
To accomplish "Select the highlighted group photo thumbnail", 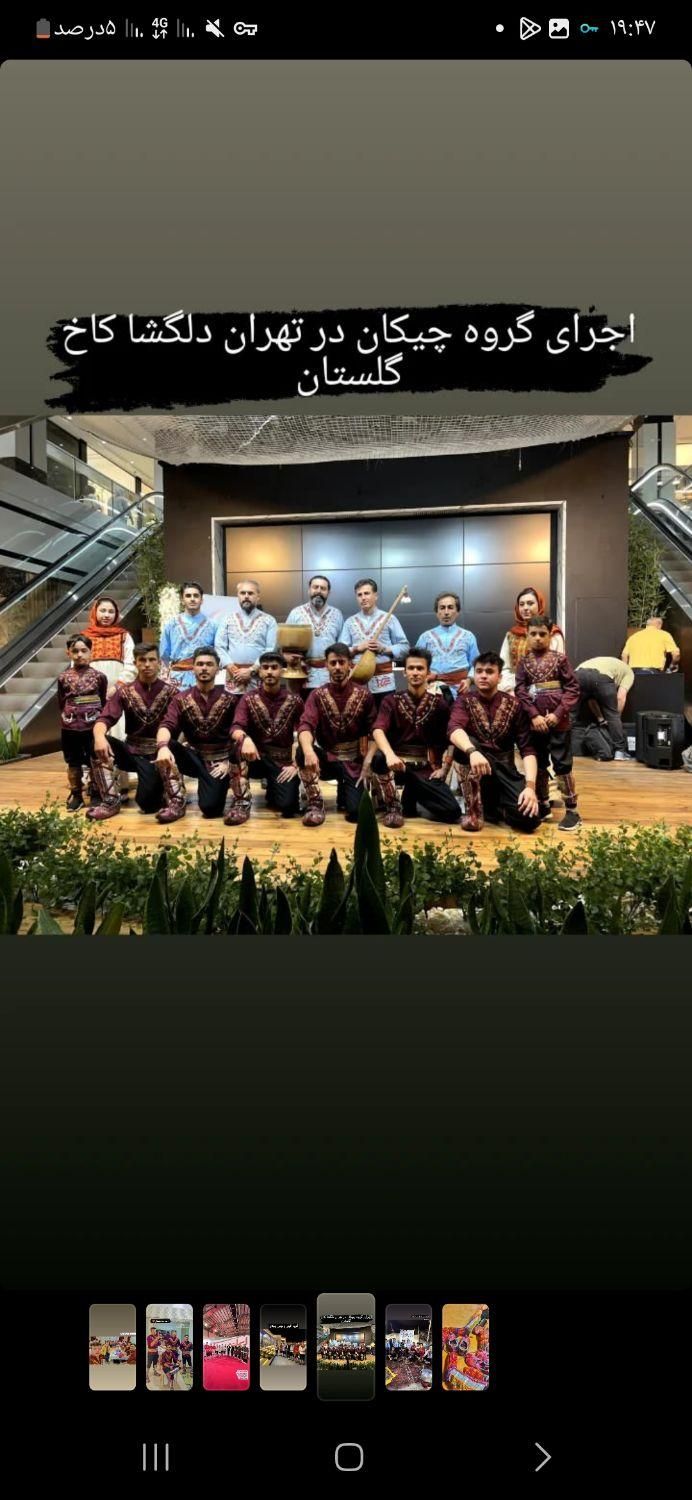I will click(346, 1346).
